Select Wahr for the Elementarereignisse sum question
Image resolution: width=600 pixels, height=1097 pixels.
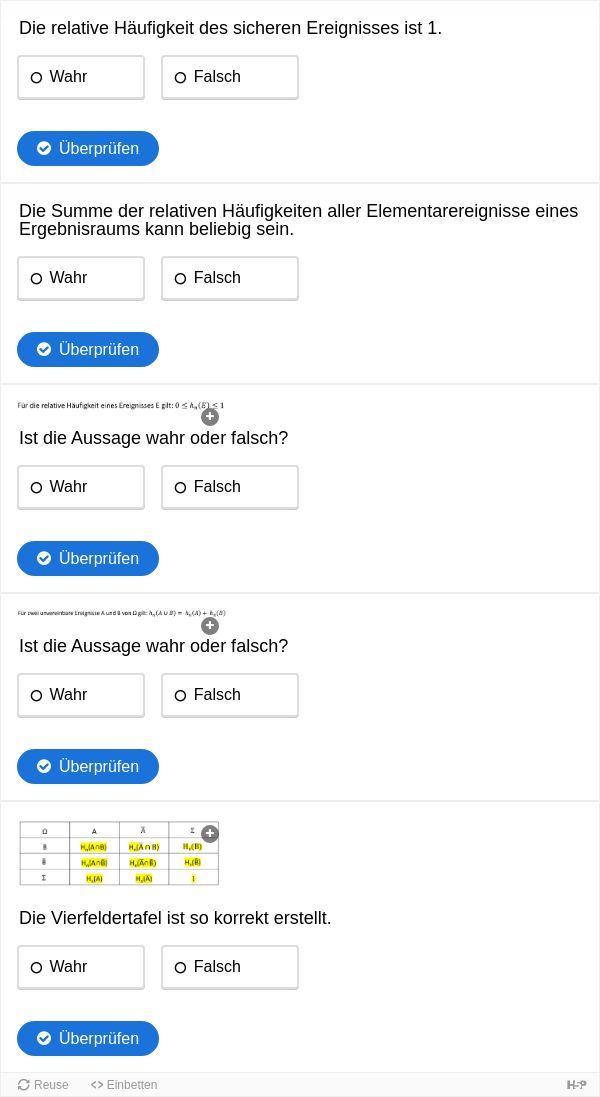point(80,278)
